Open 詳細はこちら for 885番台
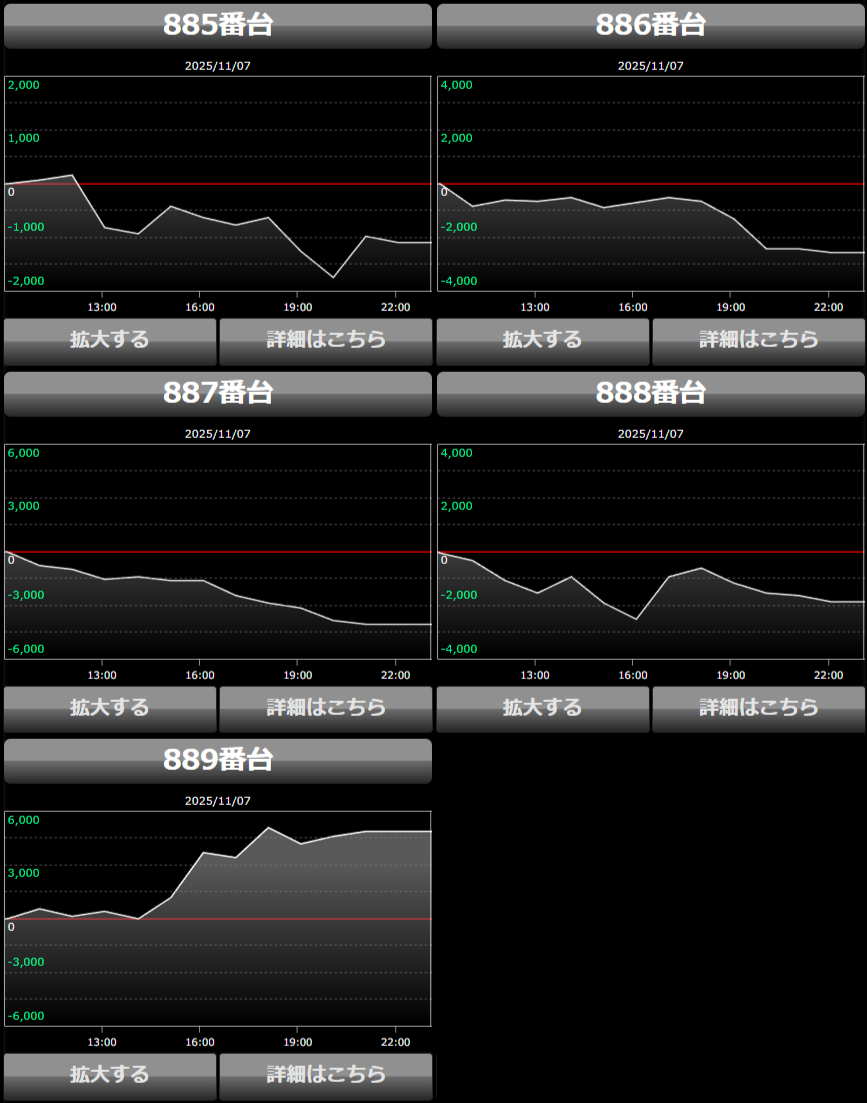The image size is (867, 1103). 326,340
